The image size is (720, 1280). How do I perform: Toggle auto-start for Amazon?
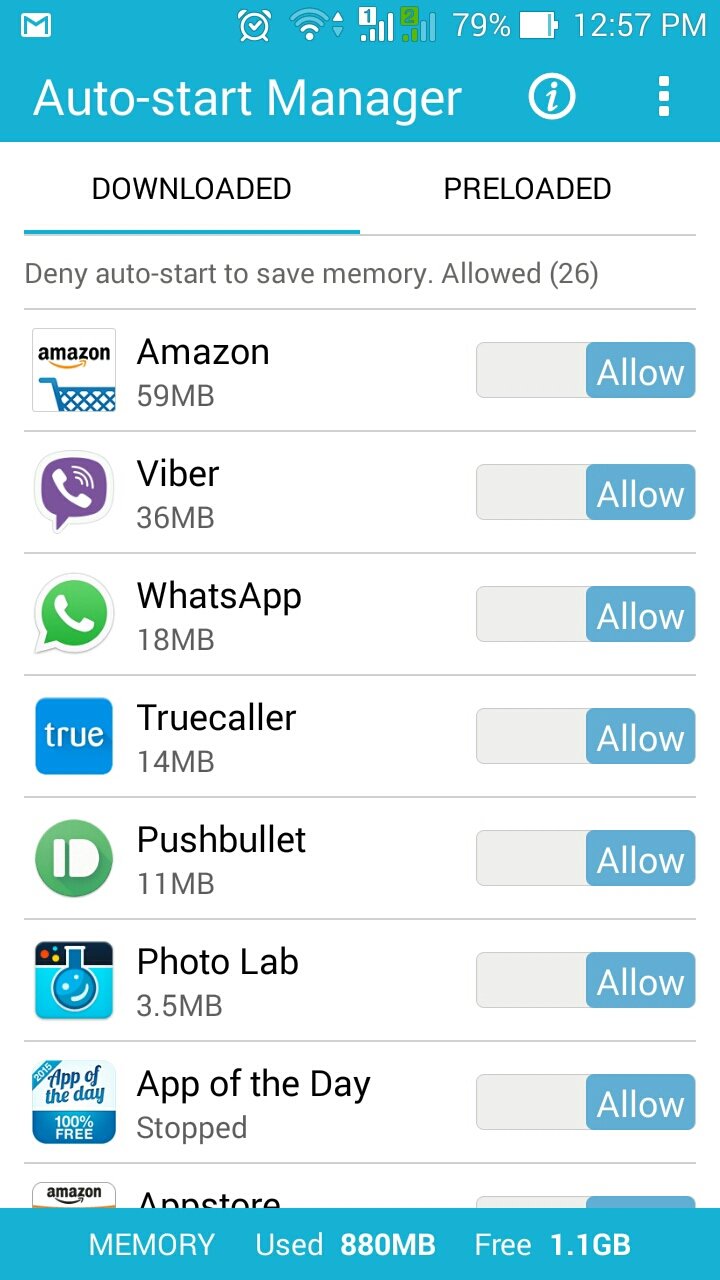click(585, 370)
